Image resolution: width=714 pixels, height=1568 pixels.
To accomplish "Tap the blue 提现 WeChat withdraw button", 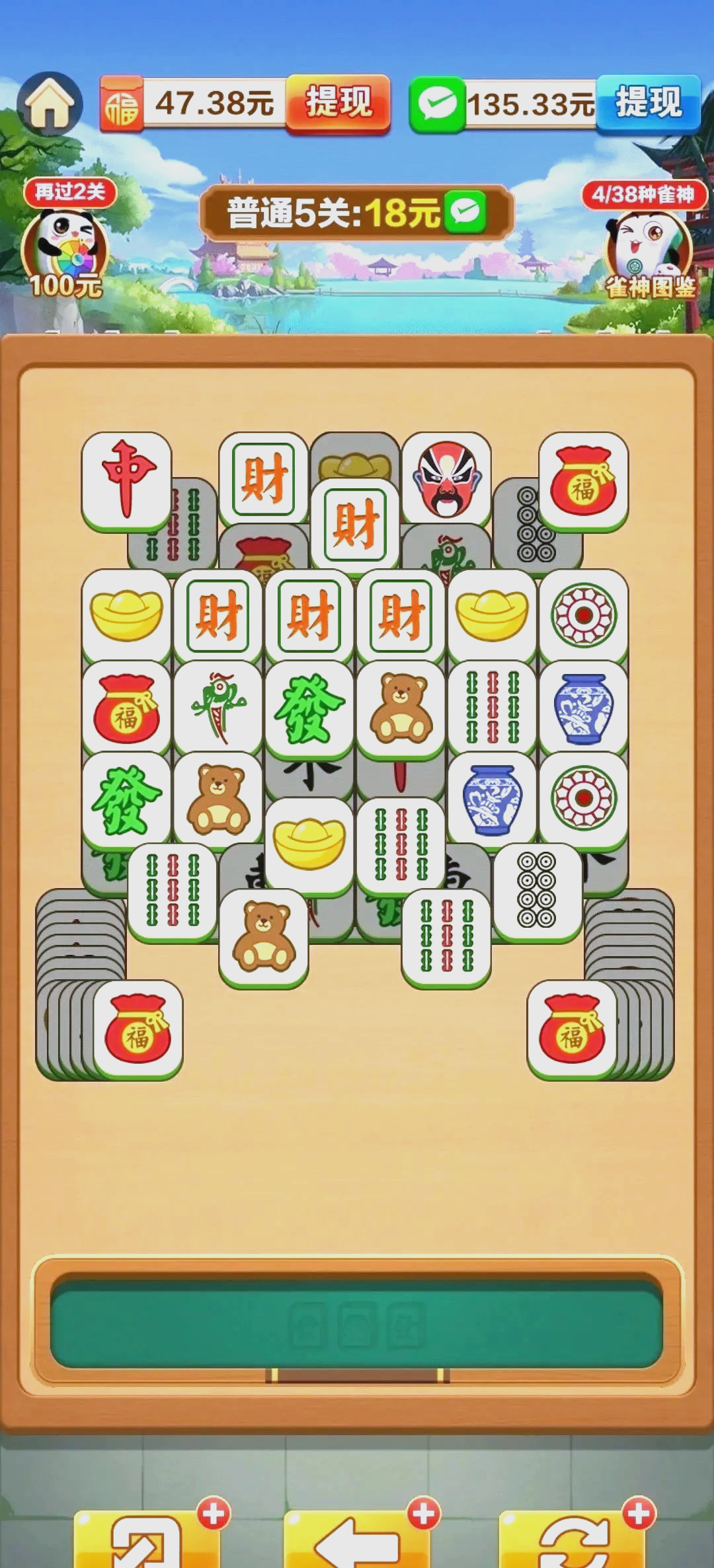I will (648, 104).
